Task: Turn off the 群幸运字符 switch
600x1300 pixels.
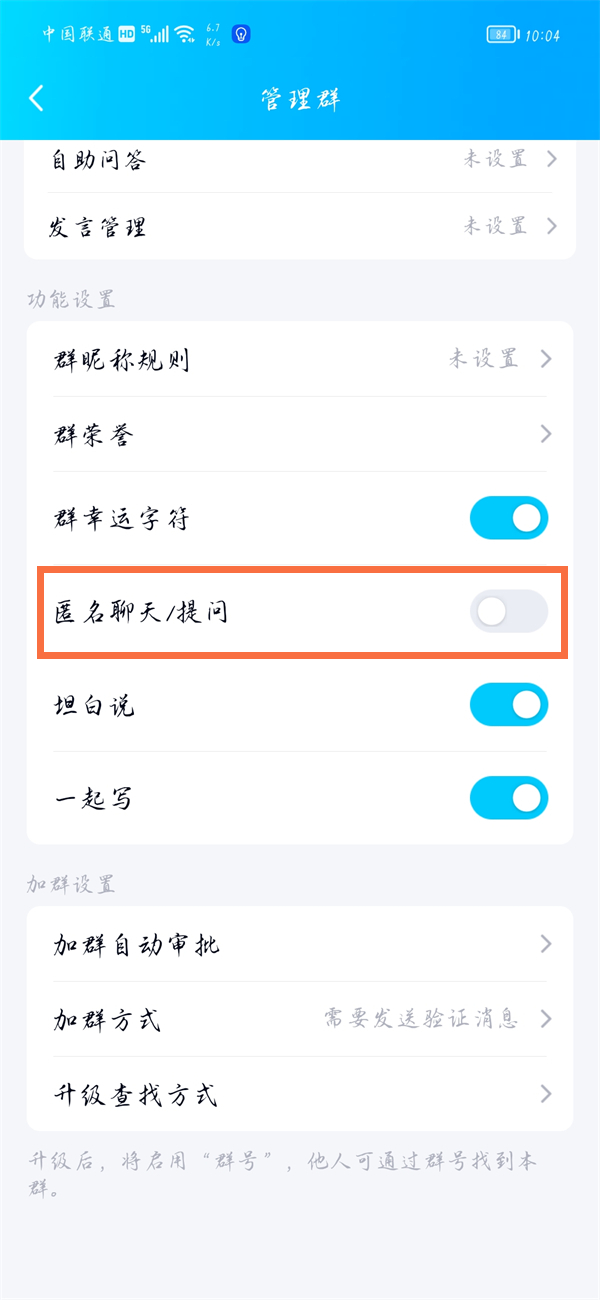Action: pyautogui.click(x=509, y=518)
